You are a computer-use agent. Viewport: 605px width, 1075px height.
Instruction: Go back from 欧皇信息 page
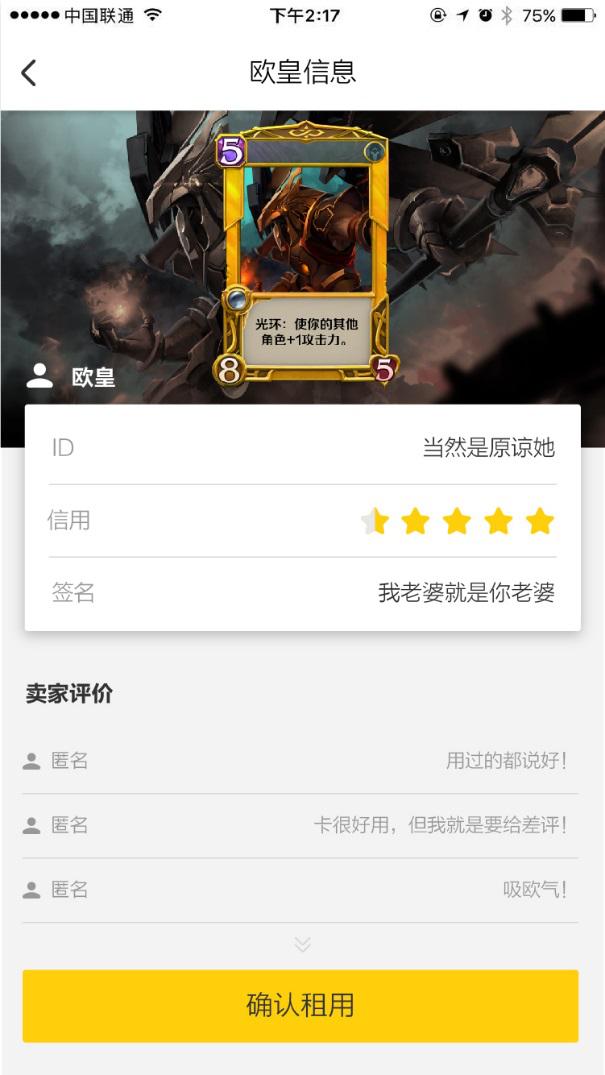(29, 72)
